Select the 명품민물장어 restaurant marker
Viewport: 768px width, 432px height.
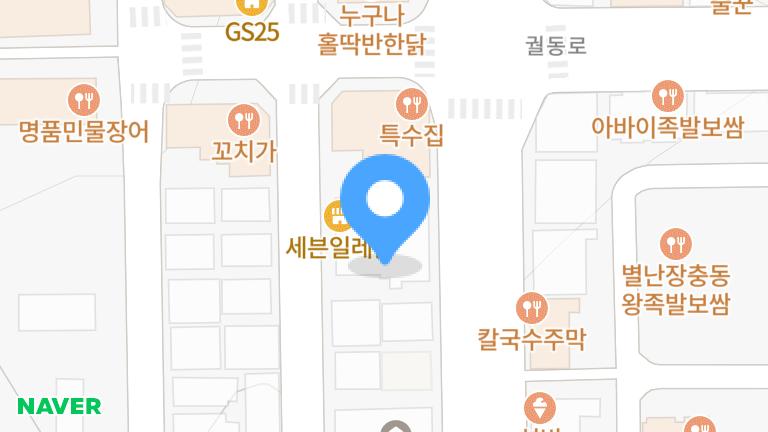(x=83, y=100)
